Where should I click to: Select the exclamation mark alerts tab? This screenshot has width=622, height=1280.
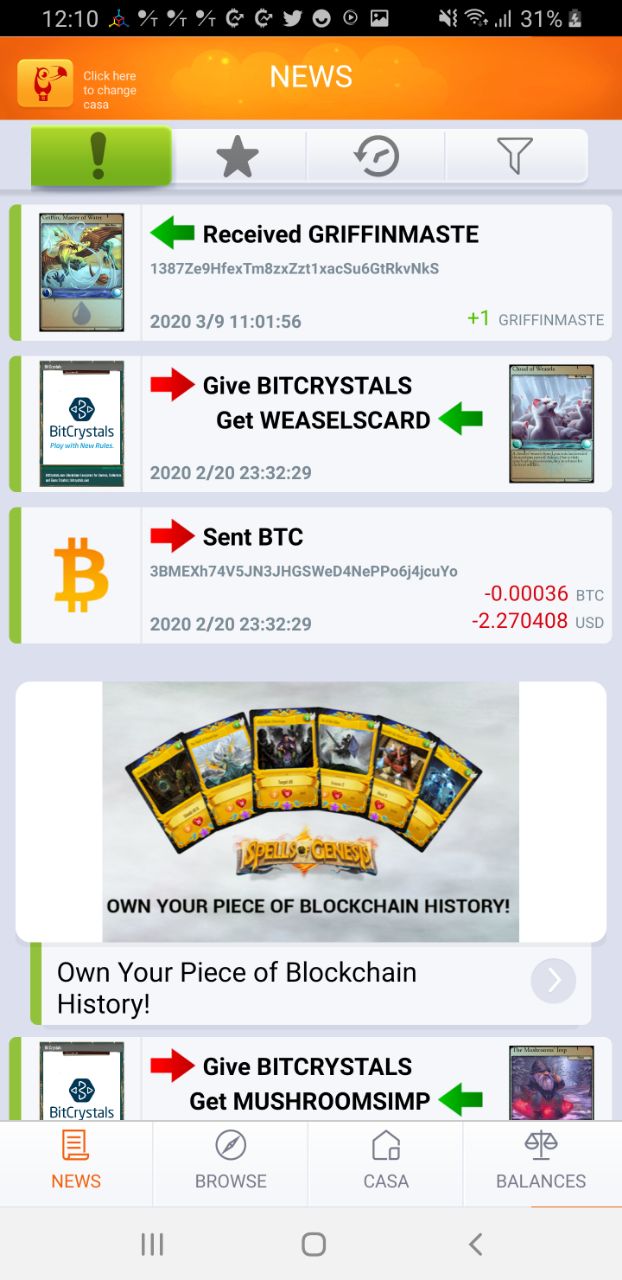101,156
